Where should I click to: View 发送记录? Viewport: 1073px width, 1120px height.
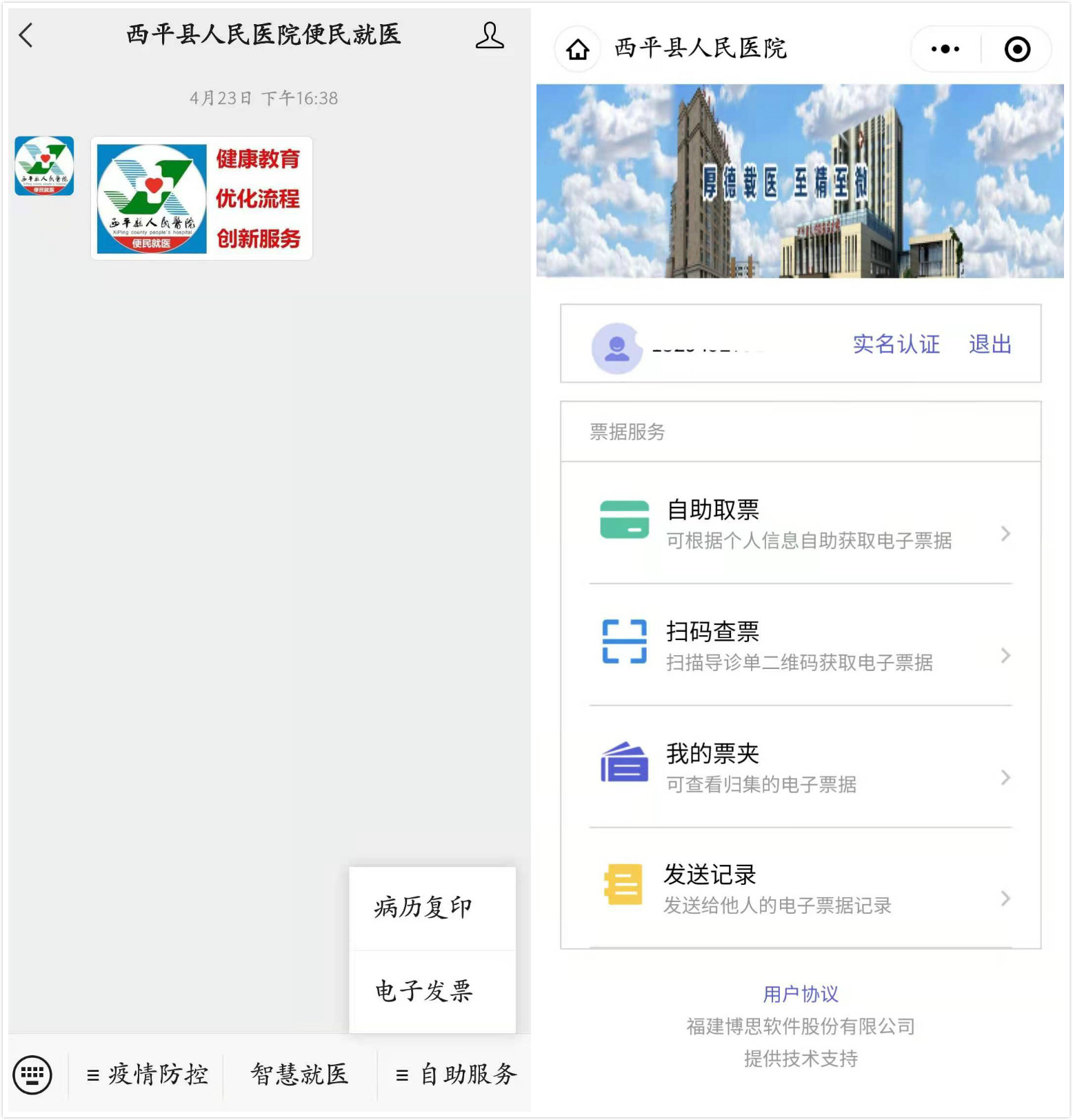800,888
